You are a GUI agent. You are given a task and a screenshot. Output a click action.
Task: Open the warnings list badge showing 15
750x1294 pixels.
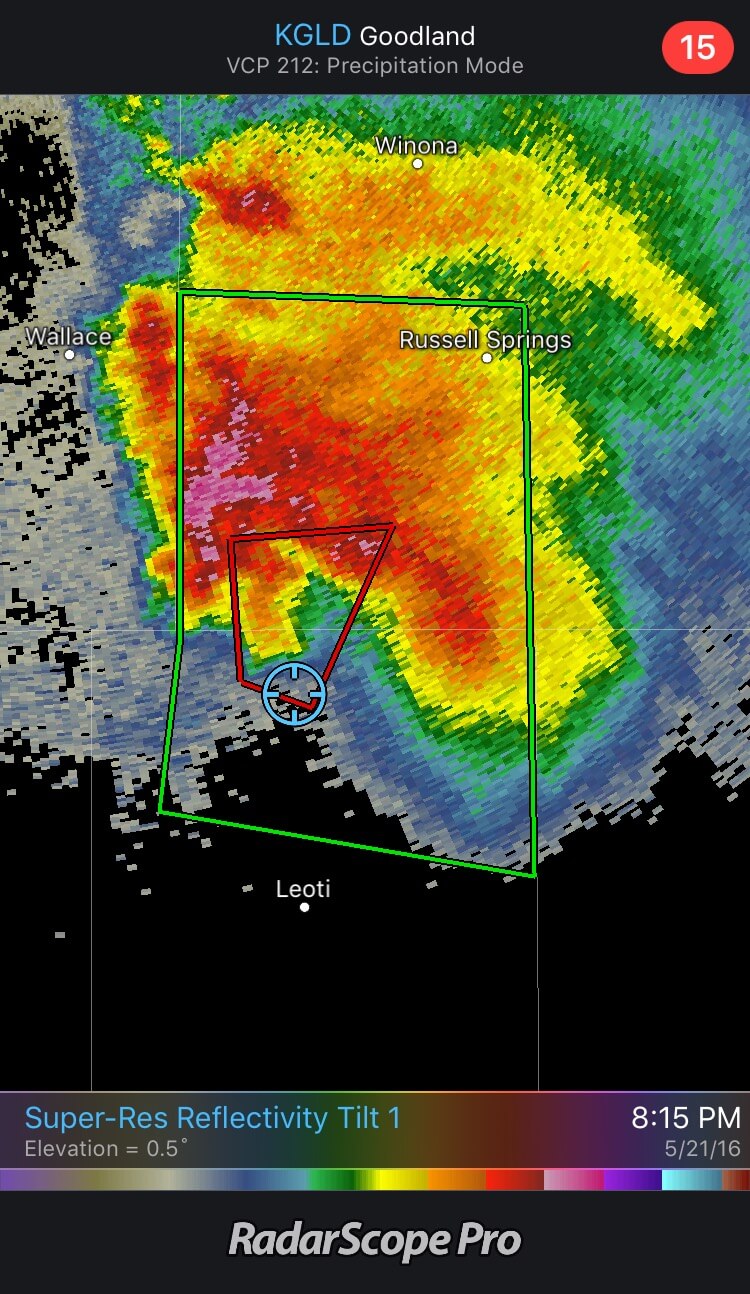coord(697,47)
